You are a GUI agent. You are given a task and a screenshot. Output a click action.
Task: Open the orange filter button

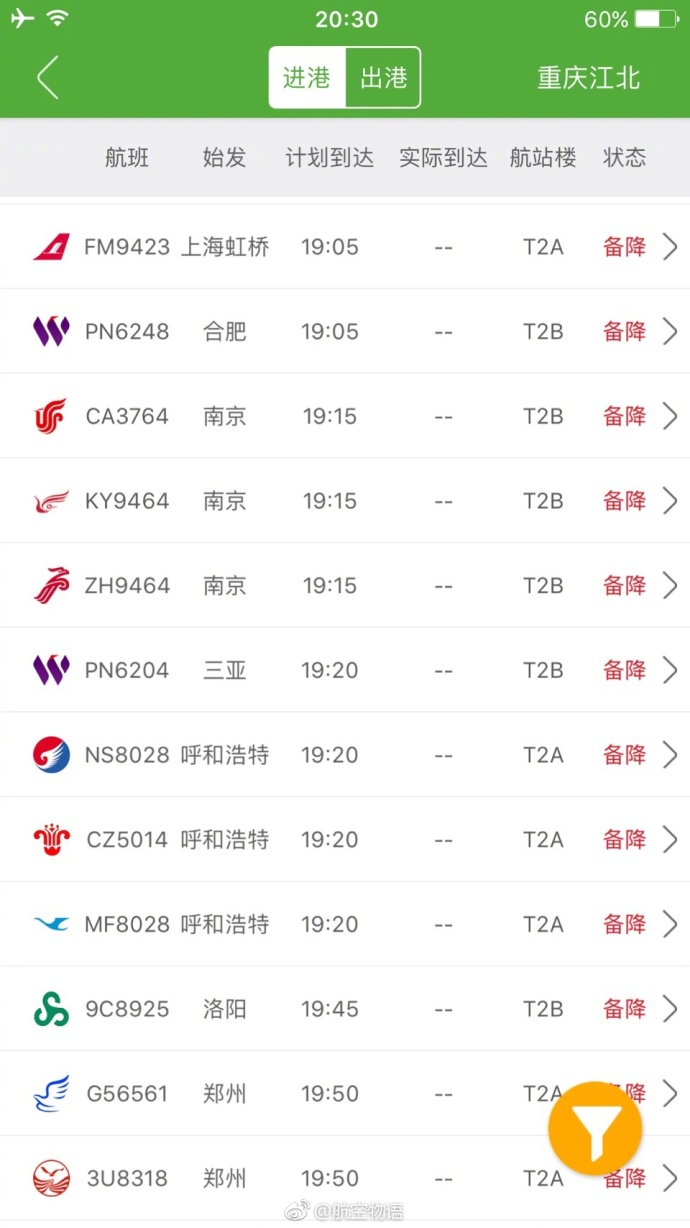coord(595,1128)
